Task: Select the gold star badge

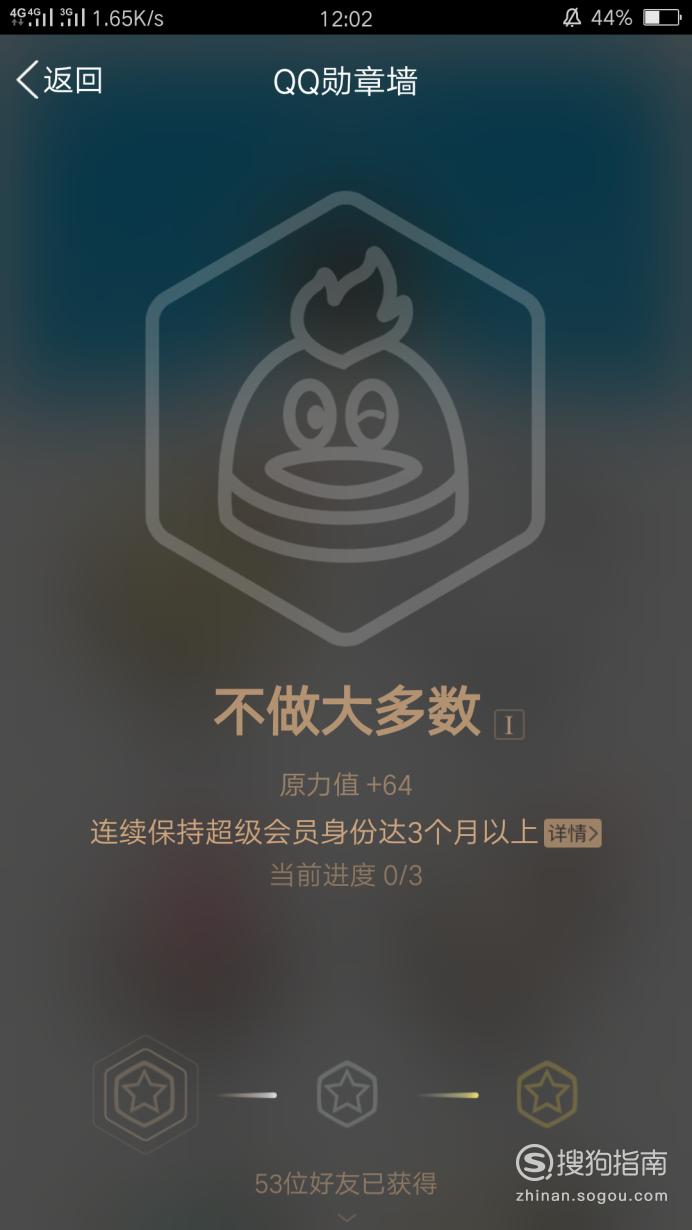Action: click(547, 1094)
